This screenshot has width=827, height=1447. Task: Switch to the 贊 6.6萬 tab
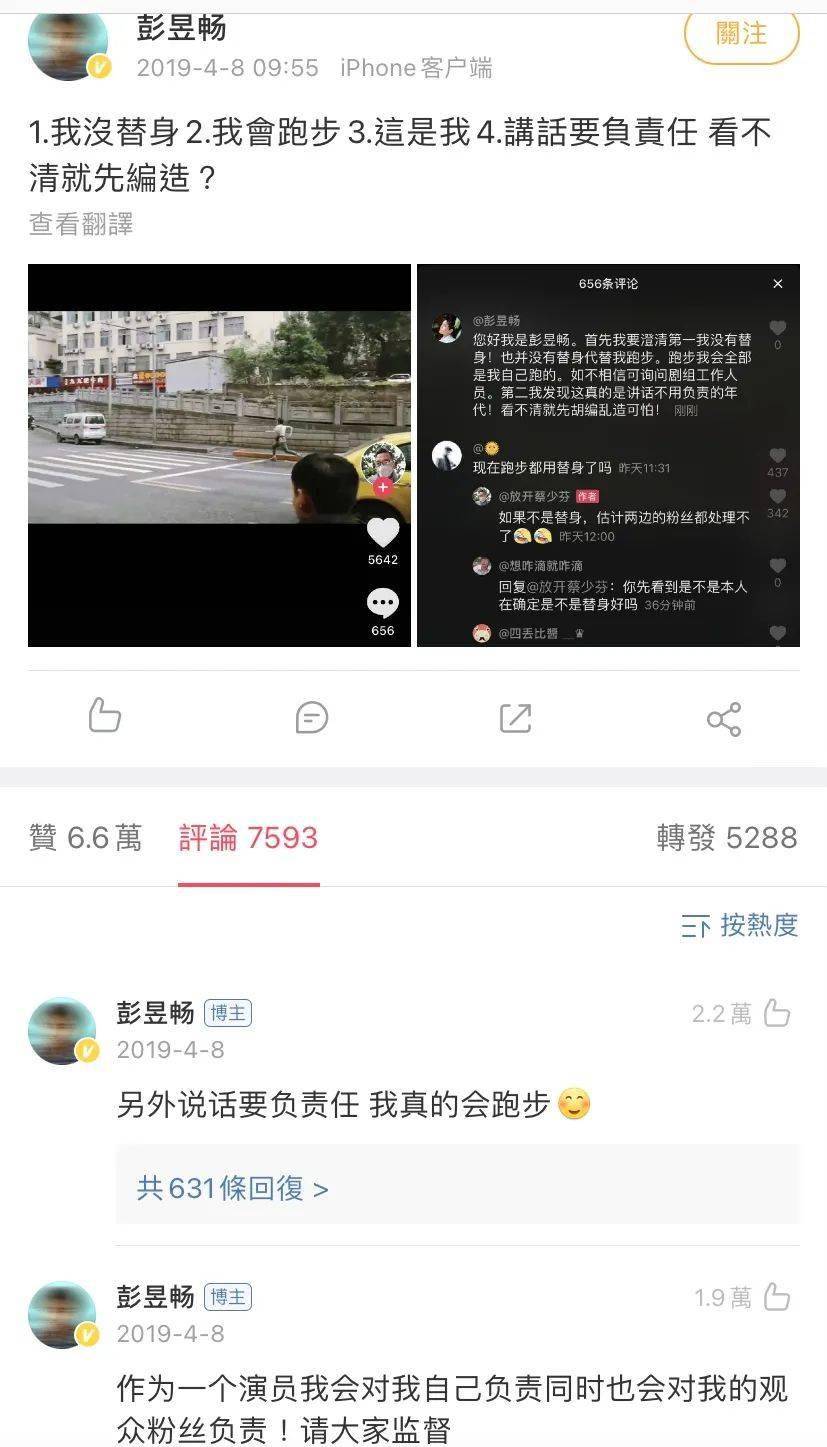click(86, 838)
